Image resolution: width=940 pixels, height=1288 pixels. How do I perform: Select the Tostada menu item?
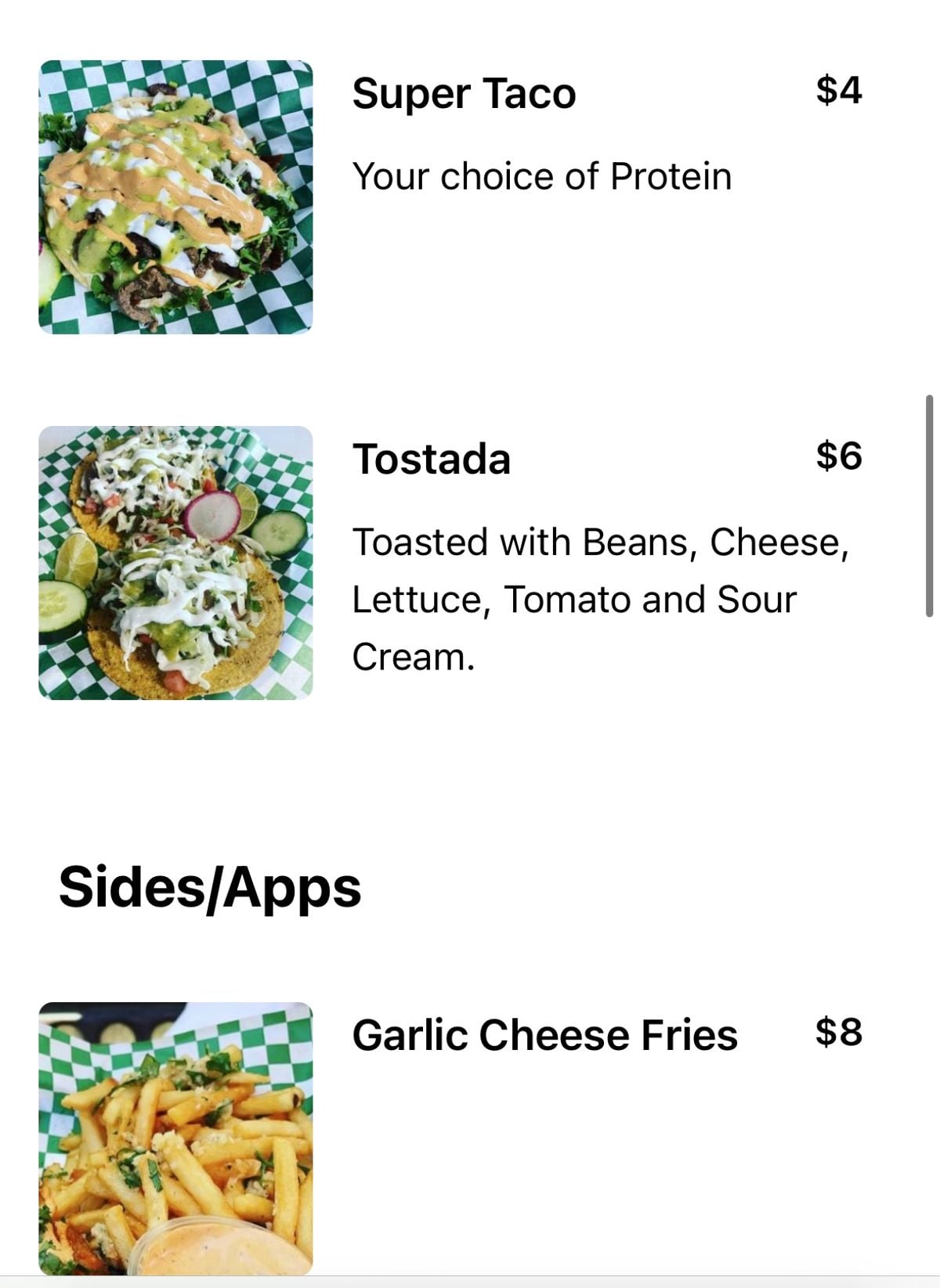432,459
